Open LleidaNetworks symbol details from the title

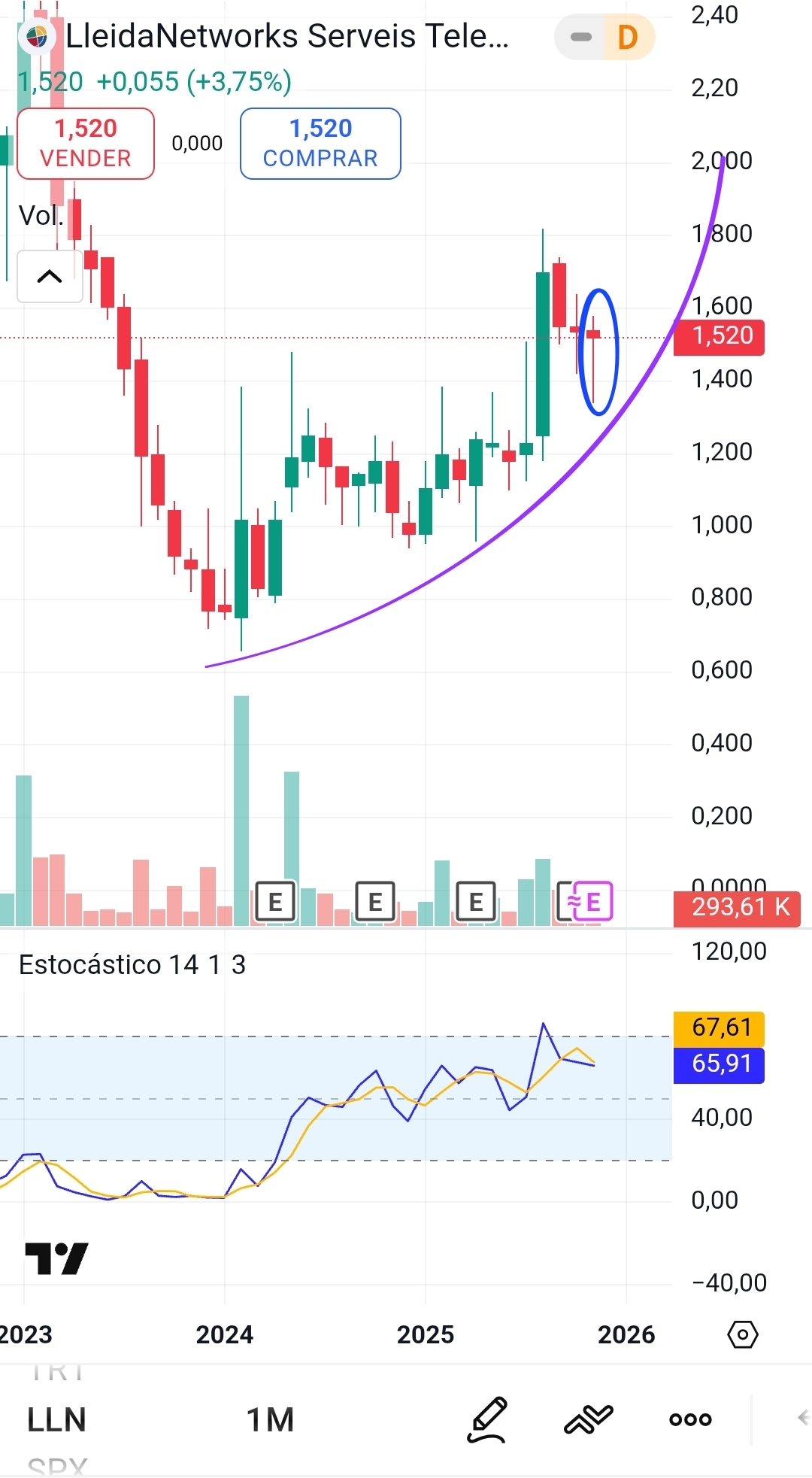click(286, 36)
